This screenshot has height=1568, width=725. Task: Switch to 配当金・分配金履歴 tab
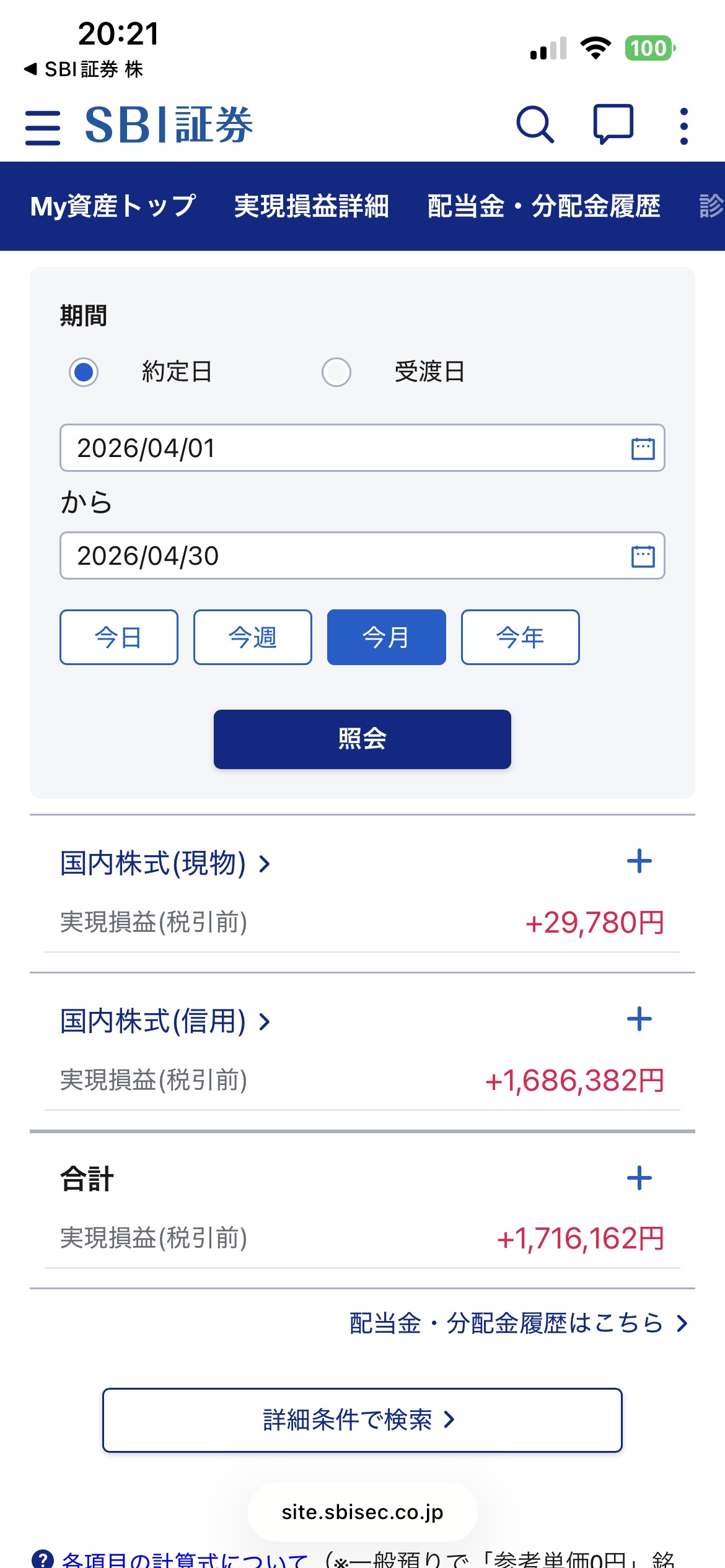[543, 206]
